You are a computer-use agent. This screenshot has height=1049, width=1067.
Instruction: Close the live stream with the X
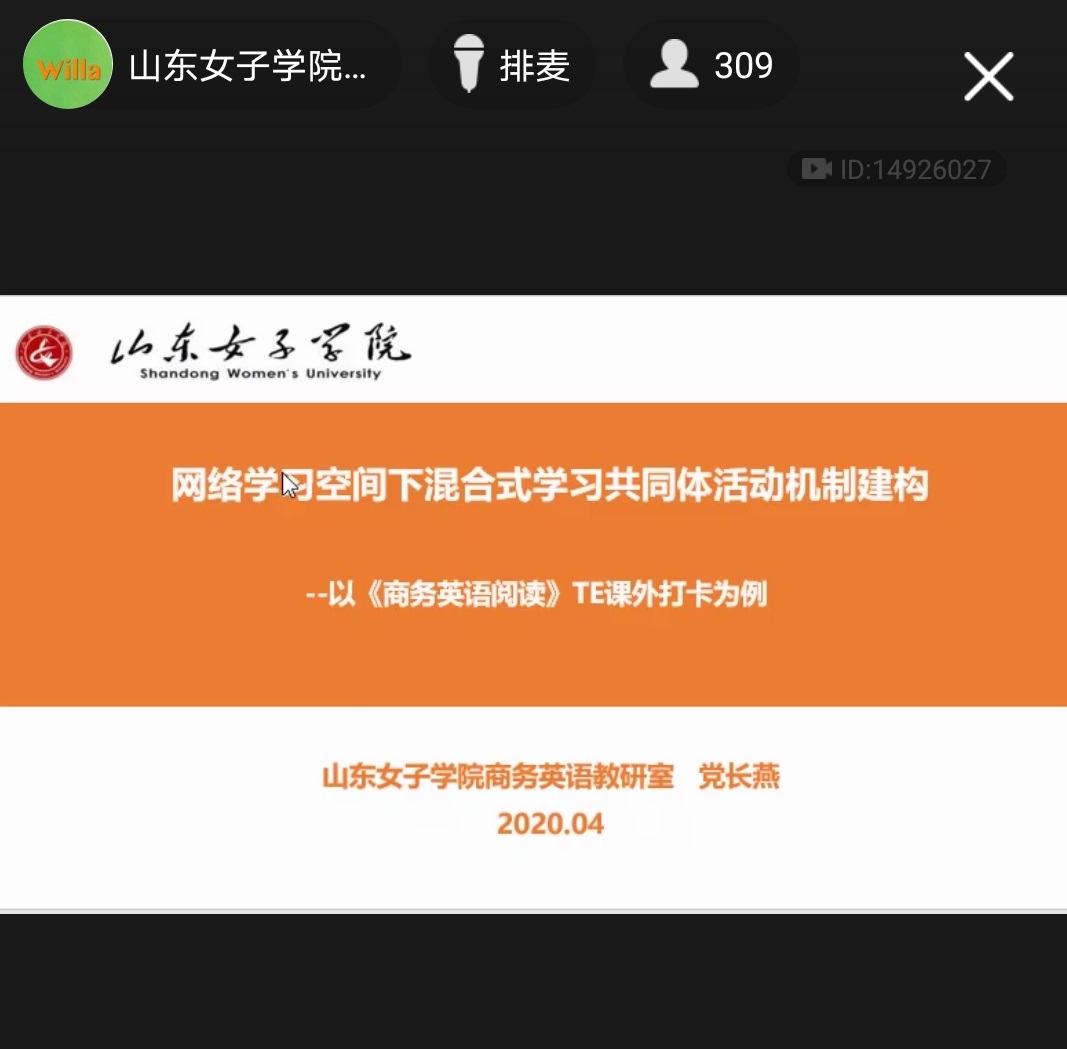click(988, 77)
